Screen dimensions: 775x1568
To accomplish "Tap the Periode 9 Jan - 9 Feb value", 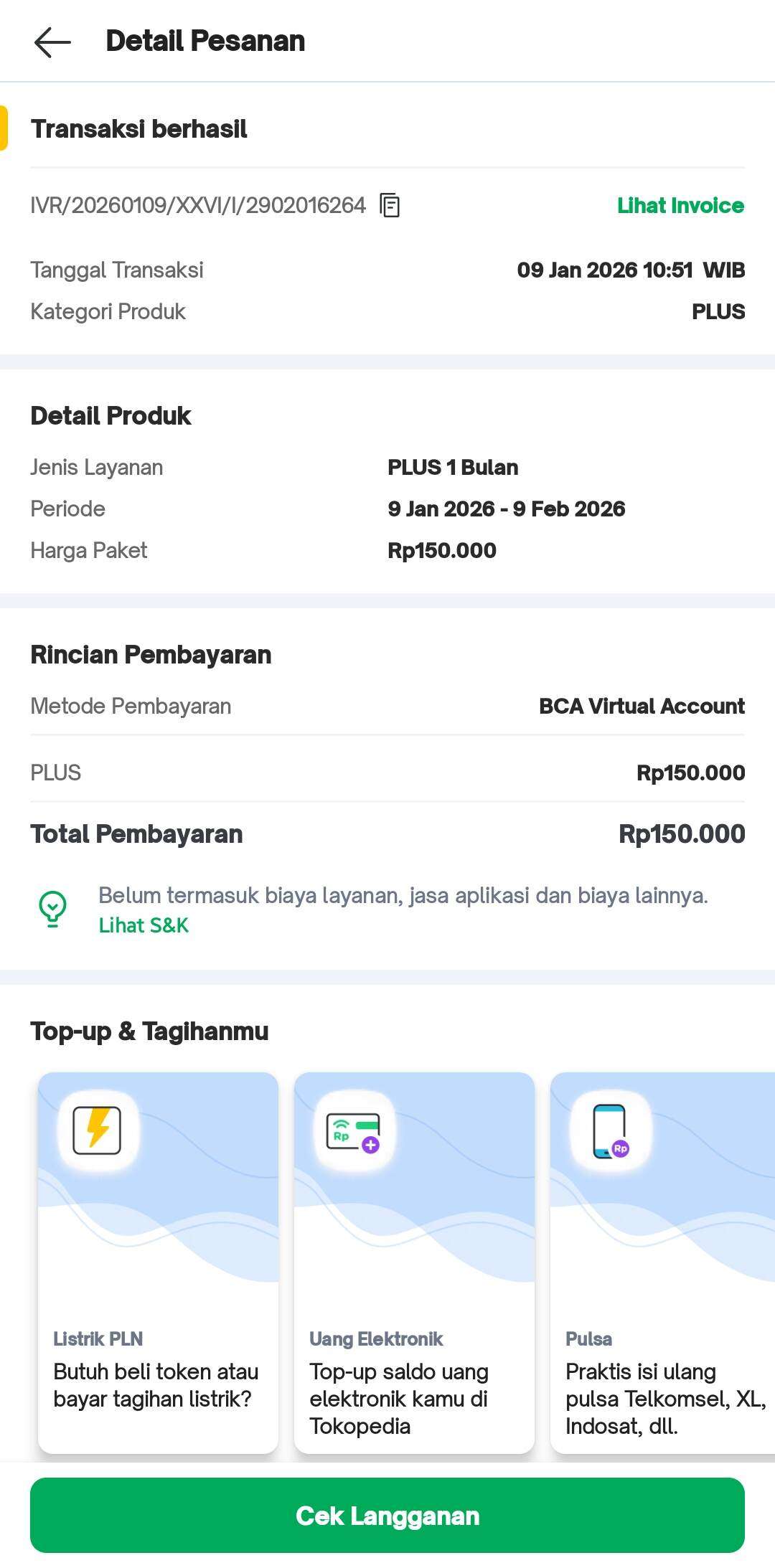I will tap(505, 509).
